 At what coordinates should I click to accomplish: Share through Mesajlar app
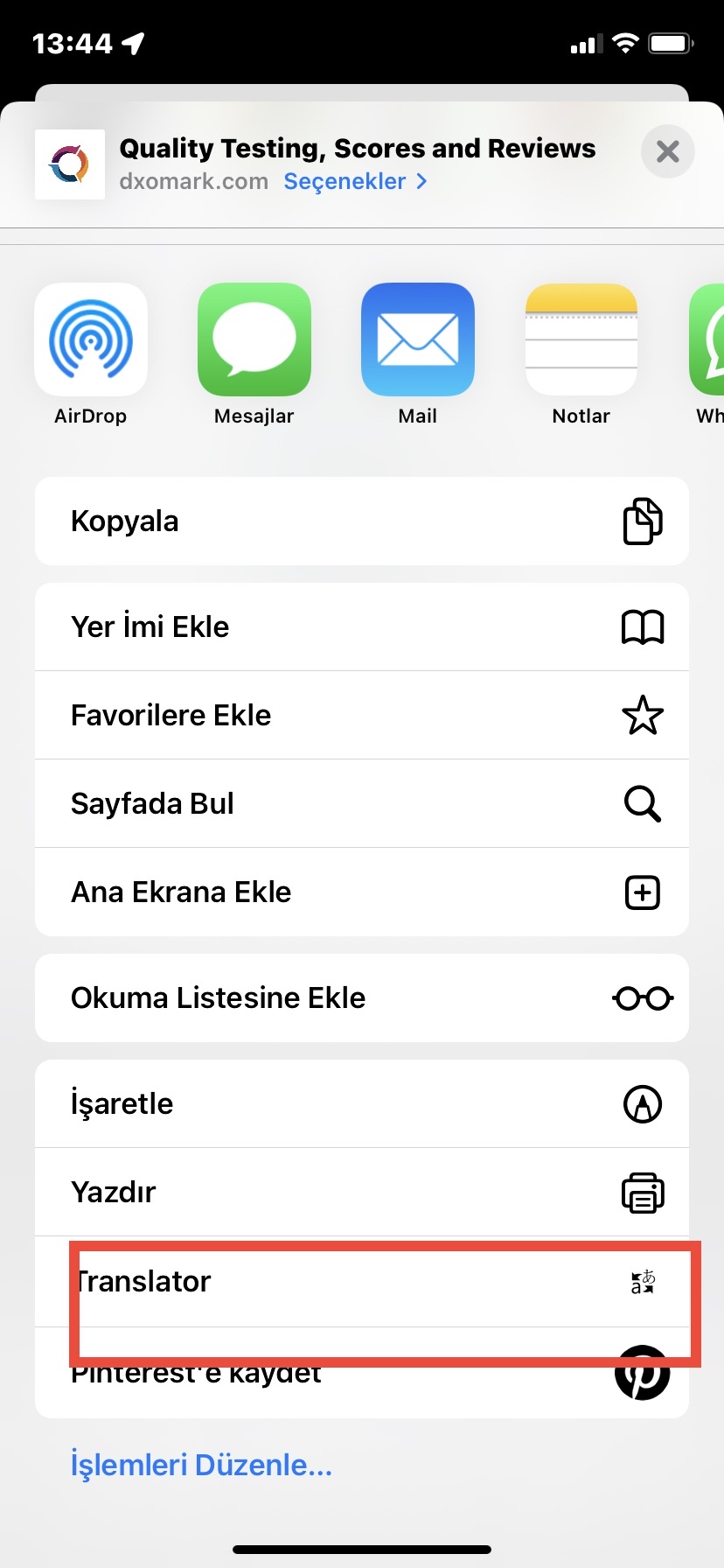click(x=254, y=354)
